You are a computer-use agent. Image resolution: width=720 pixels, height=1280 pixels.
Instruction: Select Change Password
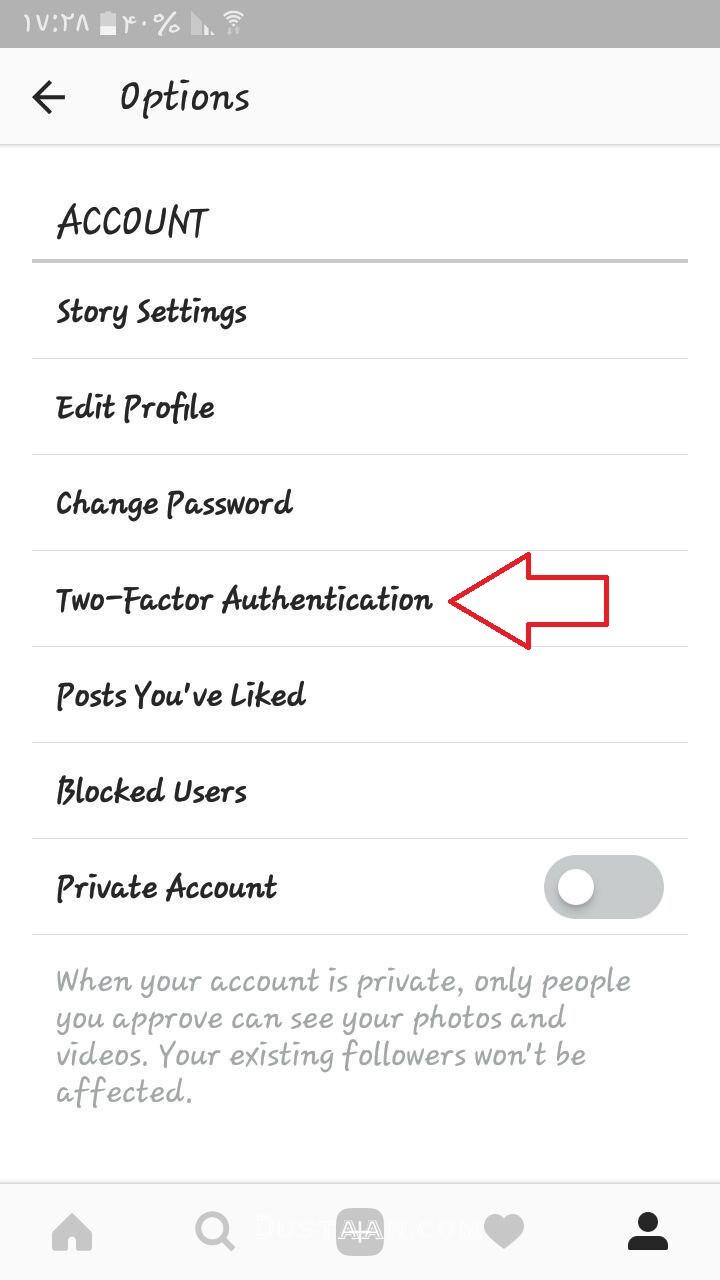coord(360,503)
